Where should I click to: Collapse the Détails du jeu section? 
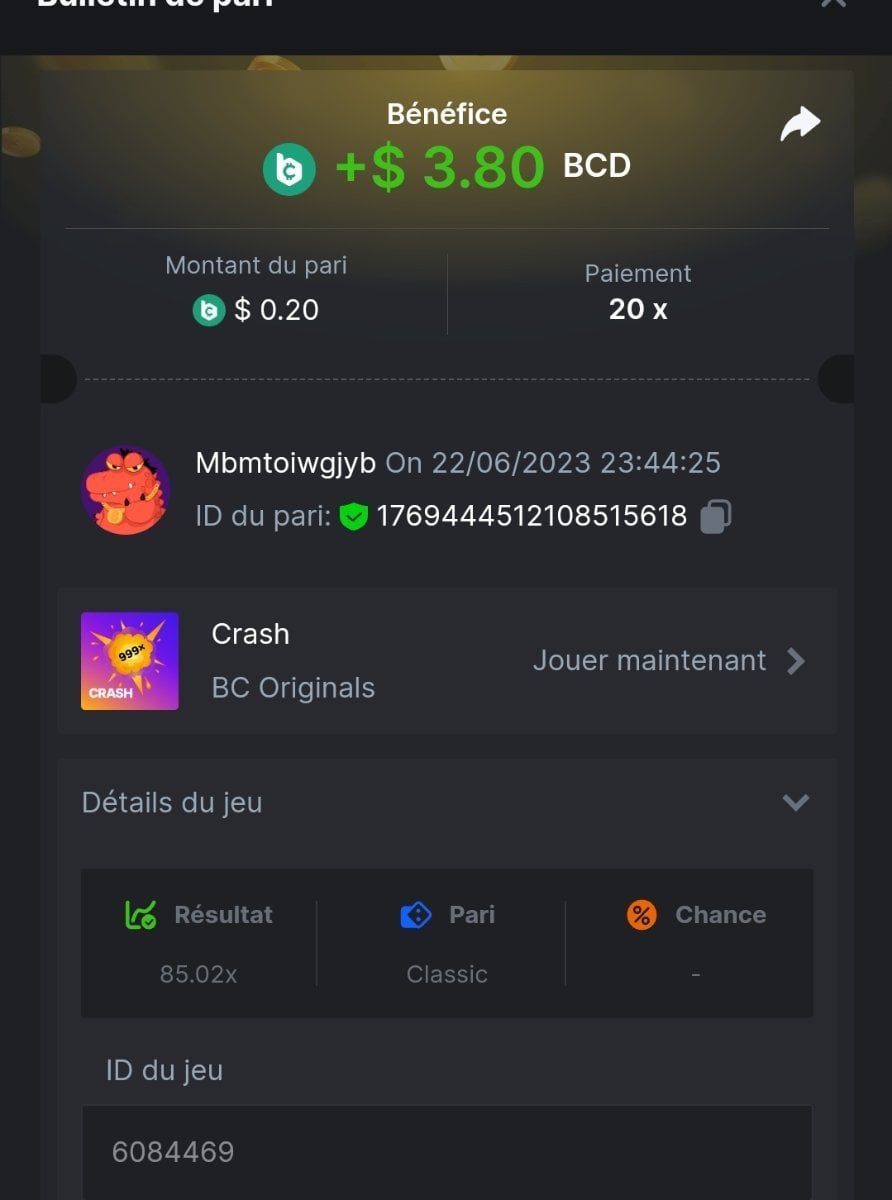pyautogui.click(x=795, y=802)
